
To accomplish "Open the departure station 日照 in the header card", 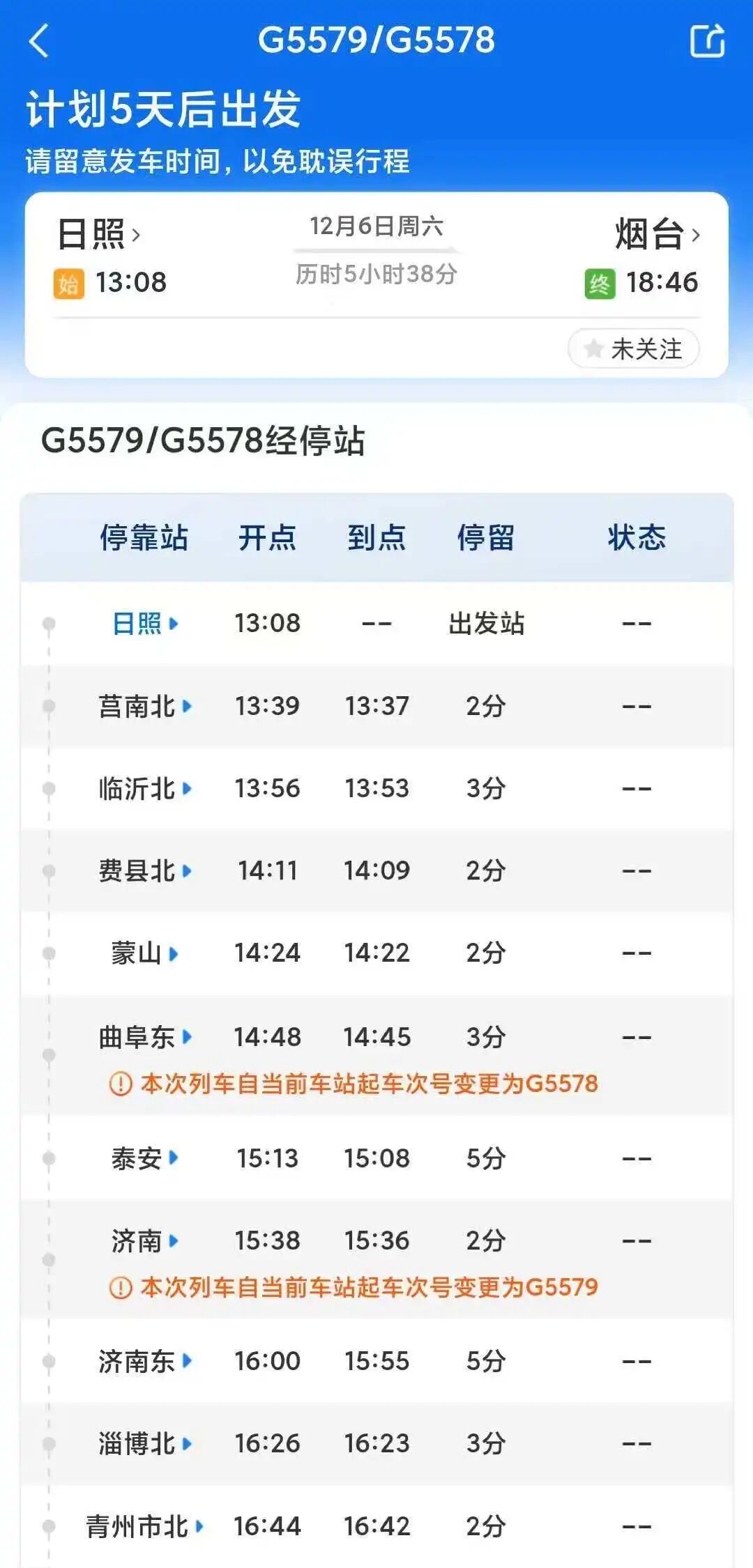I will (x=99, y=234).
